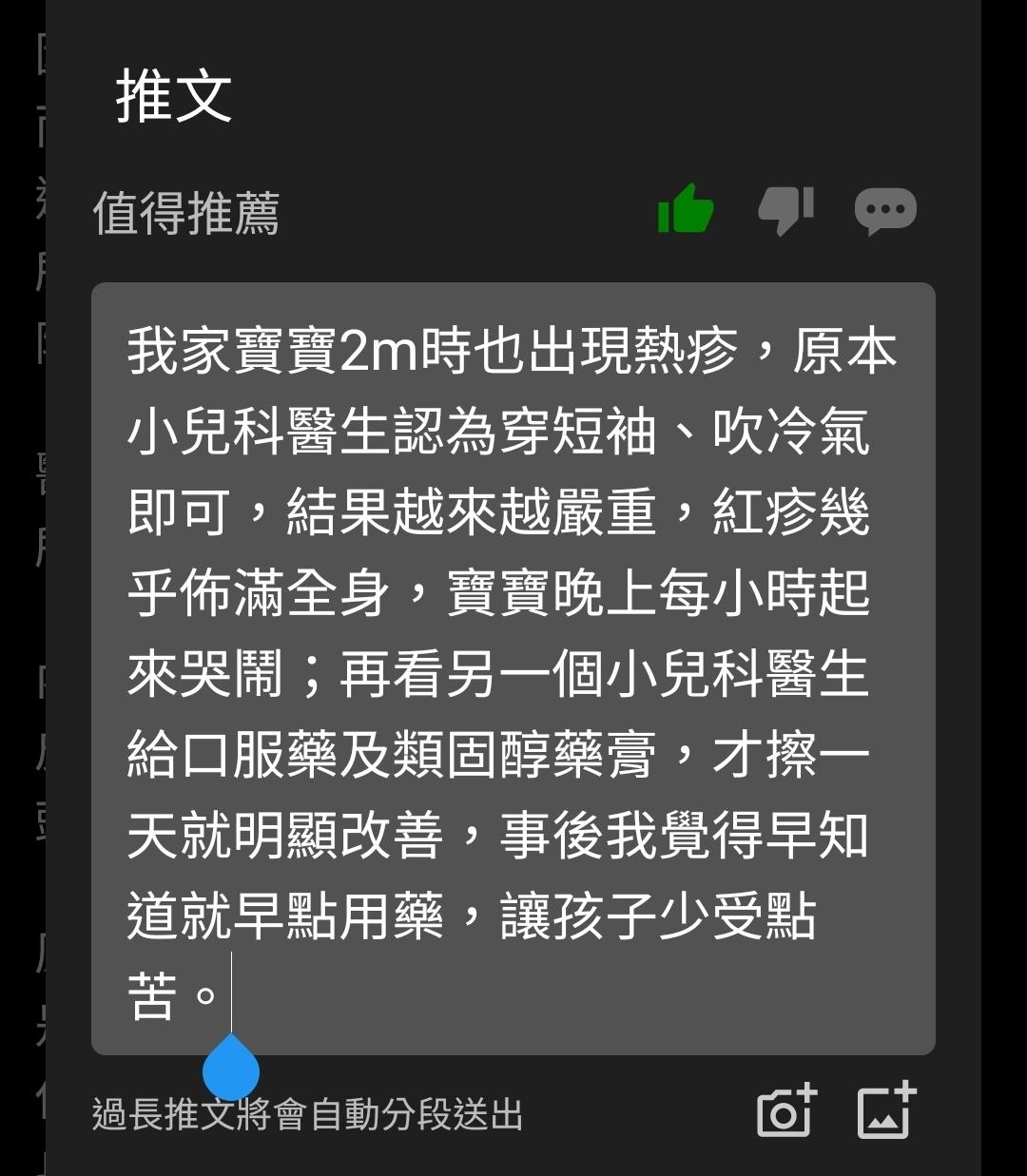
Task: Take a photo with the camera icon
Action: [x=786, y=1110]
